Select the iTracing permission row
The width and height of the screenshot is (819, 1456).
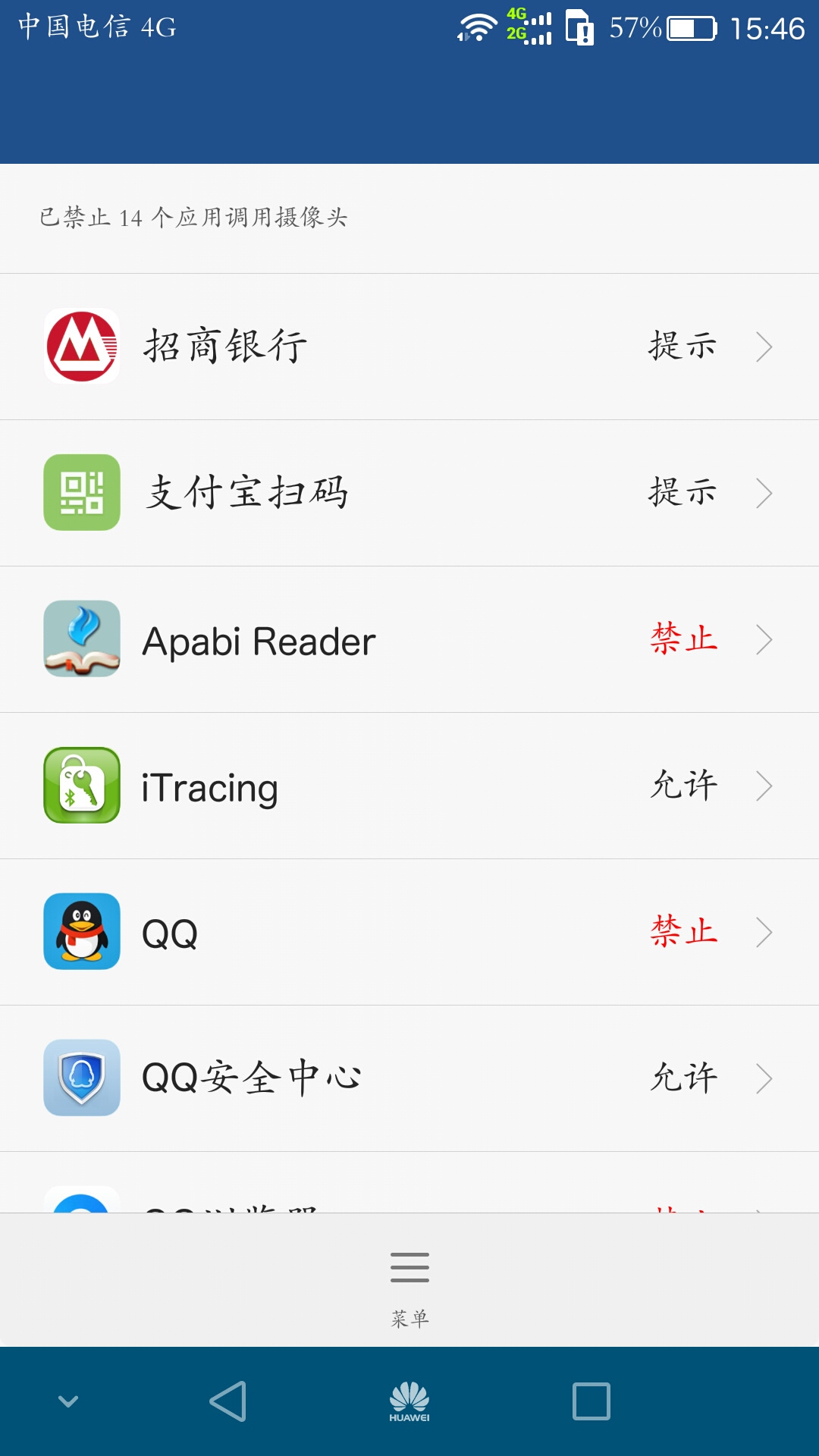pos(409,786)
